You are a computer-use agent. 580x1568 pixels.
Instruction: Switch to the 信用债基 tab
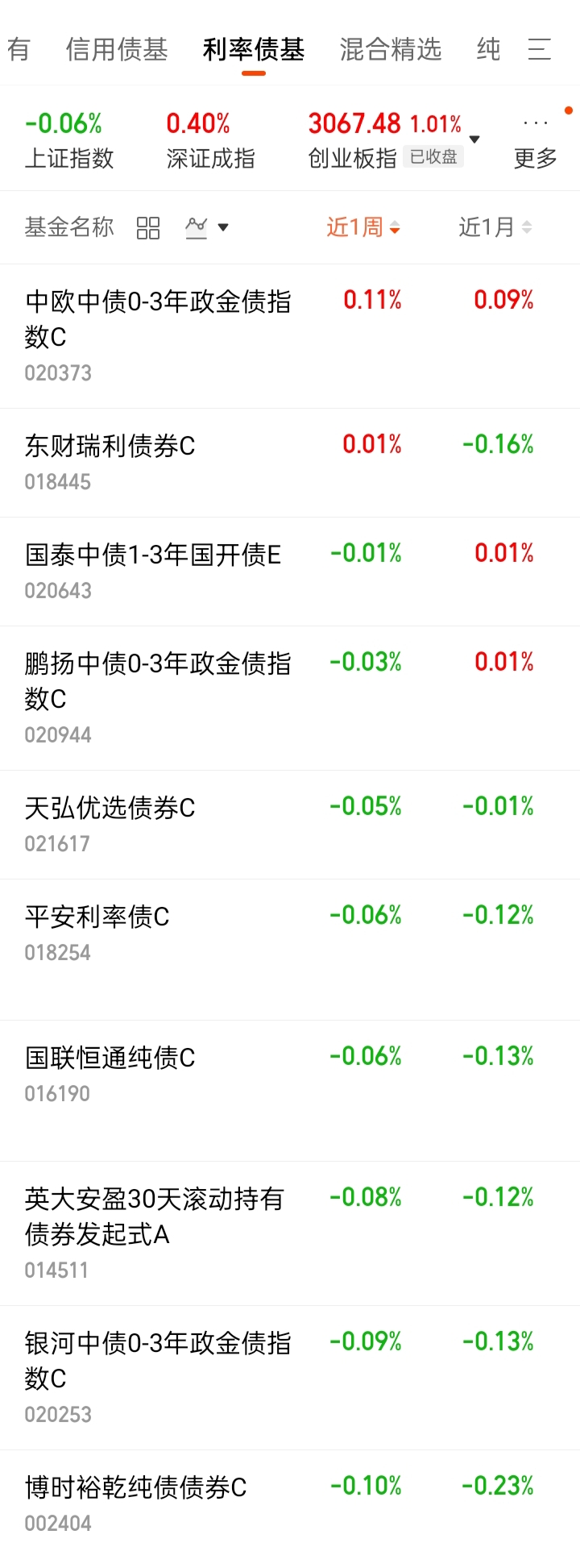[117, 50]
